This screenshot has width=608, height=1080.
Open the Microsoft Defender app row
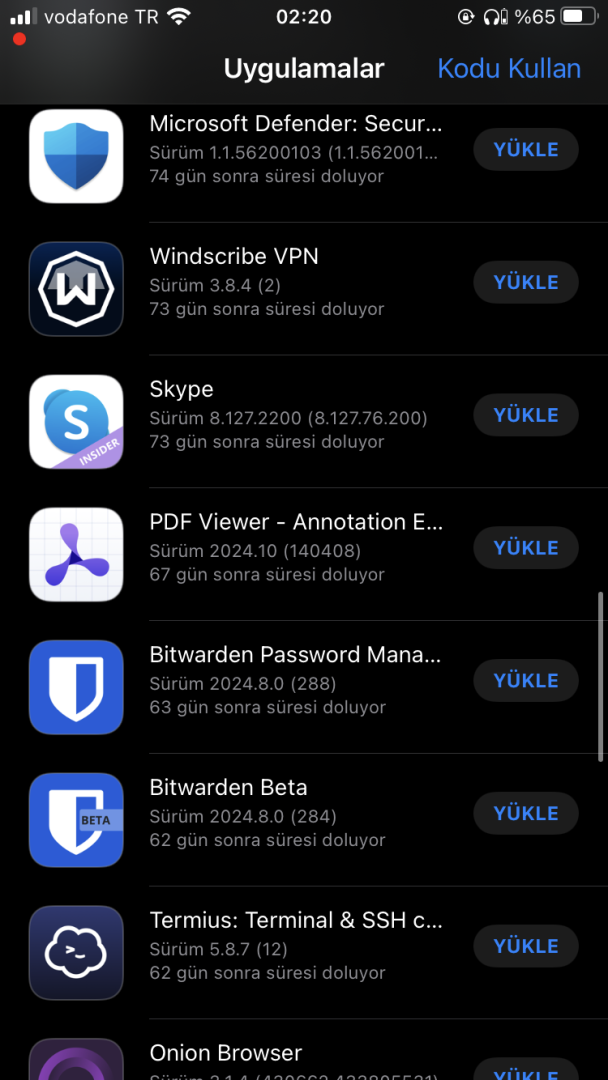(x=295, y=150)
